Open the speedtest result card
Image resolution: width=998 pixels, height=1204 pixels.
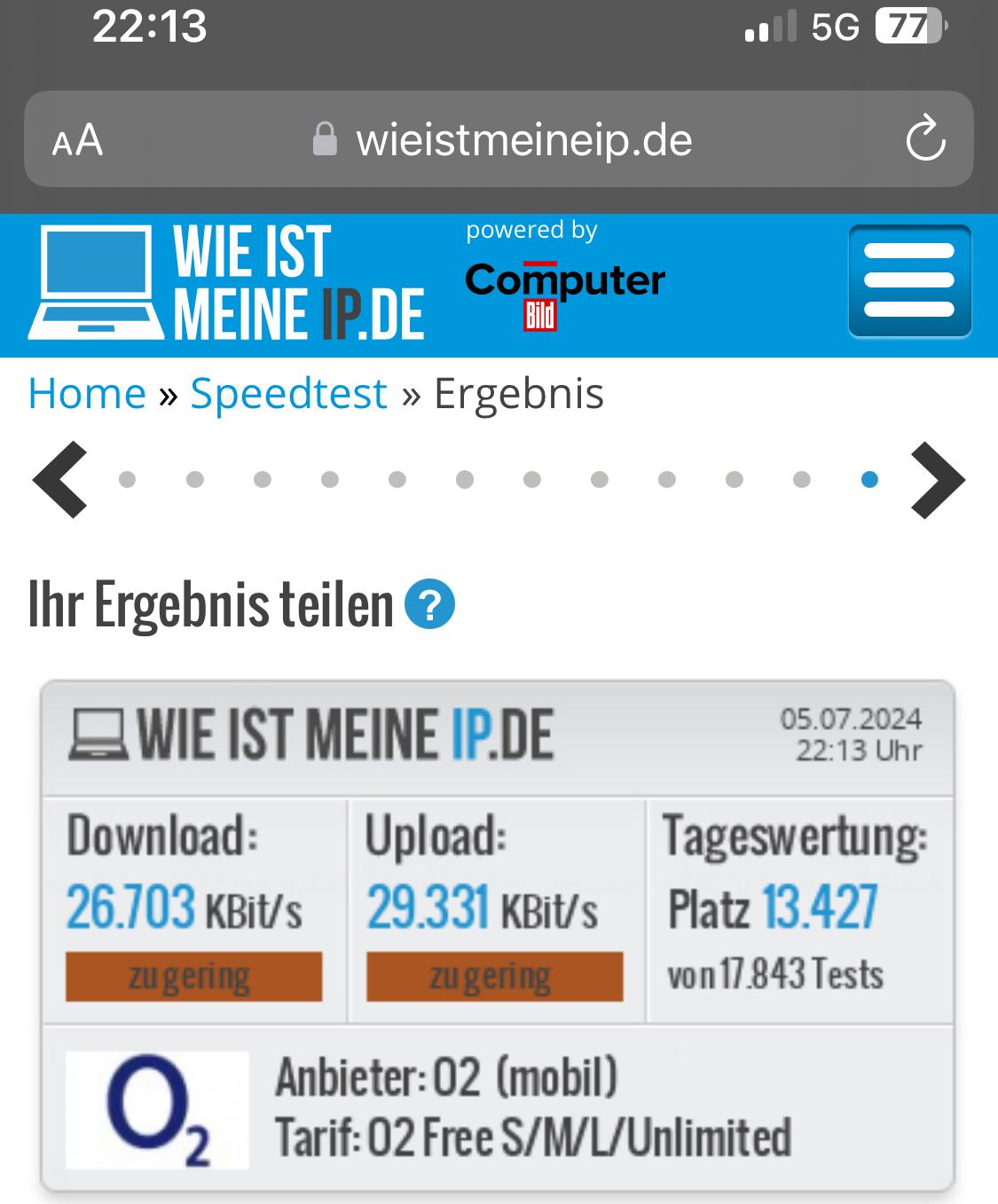[x=498, y=936]
